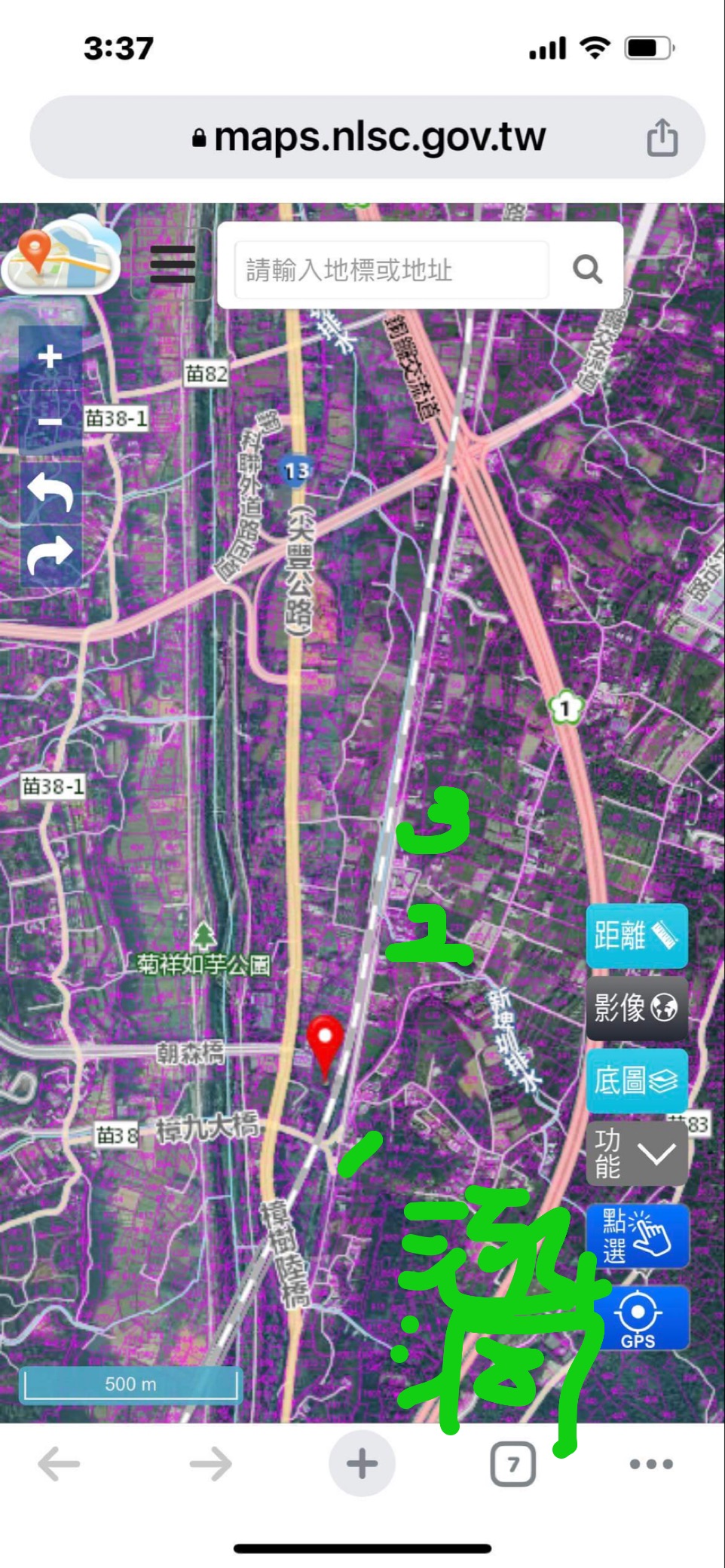Locate me with the GPS button
The image size is (725, 1568).
coord(641,1318)
